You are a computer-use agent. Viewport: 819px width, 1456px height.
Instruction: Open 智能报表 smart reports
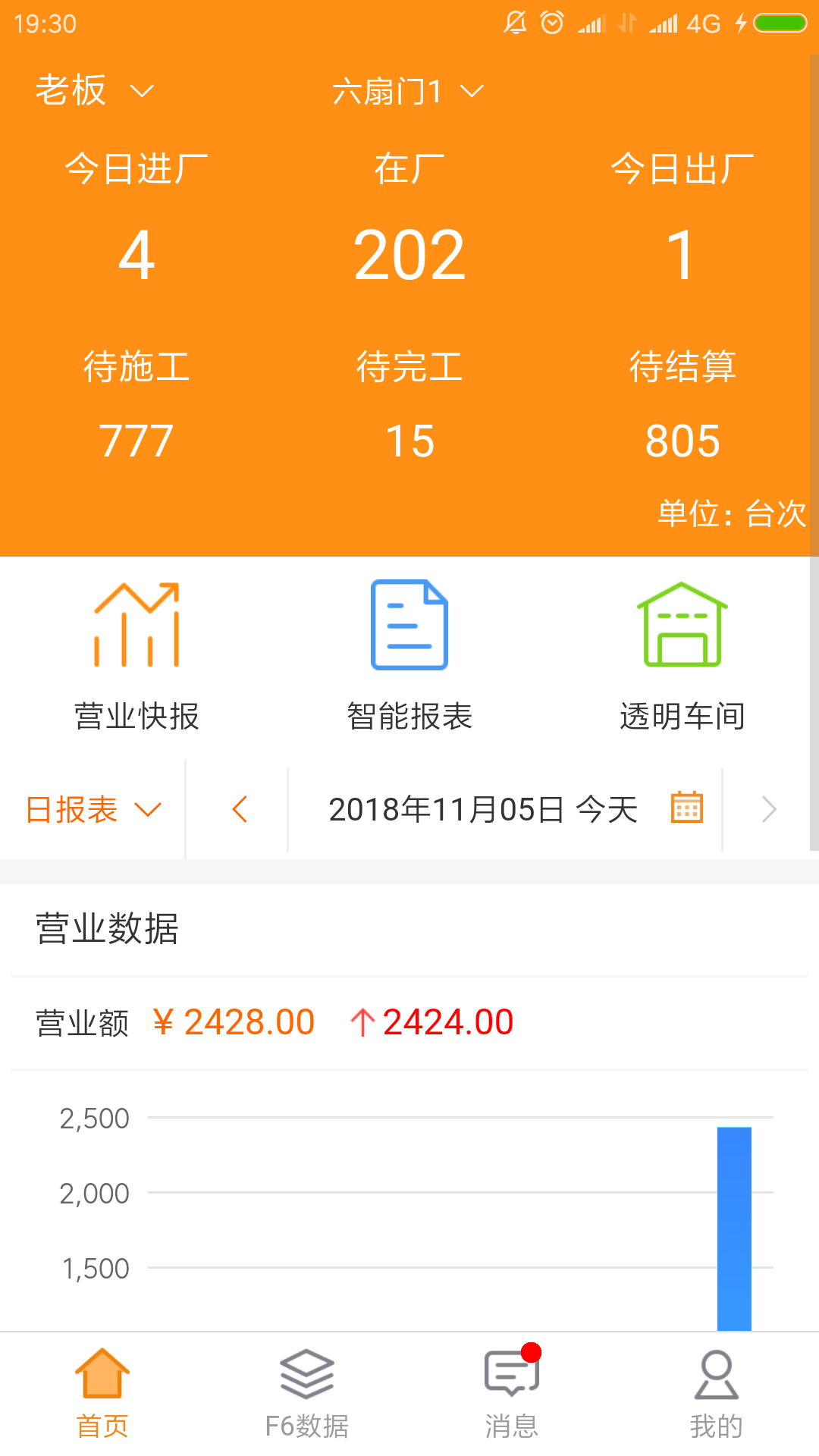coord(409,656)
